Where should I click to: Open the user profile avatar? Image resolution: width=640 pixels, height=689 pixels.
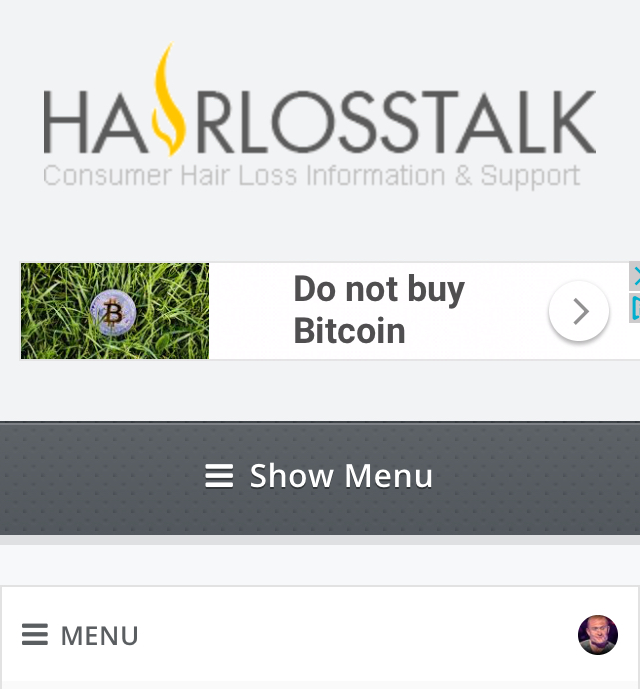pyautogui.click(x=598, y=635)
